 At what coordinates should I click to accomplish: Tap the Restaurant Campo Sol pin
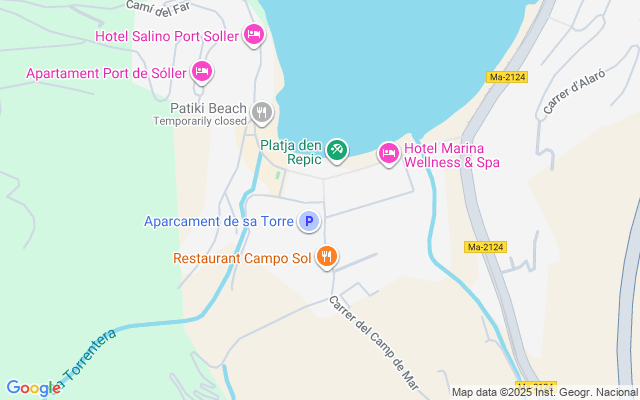[327, 256]
